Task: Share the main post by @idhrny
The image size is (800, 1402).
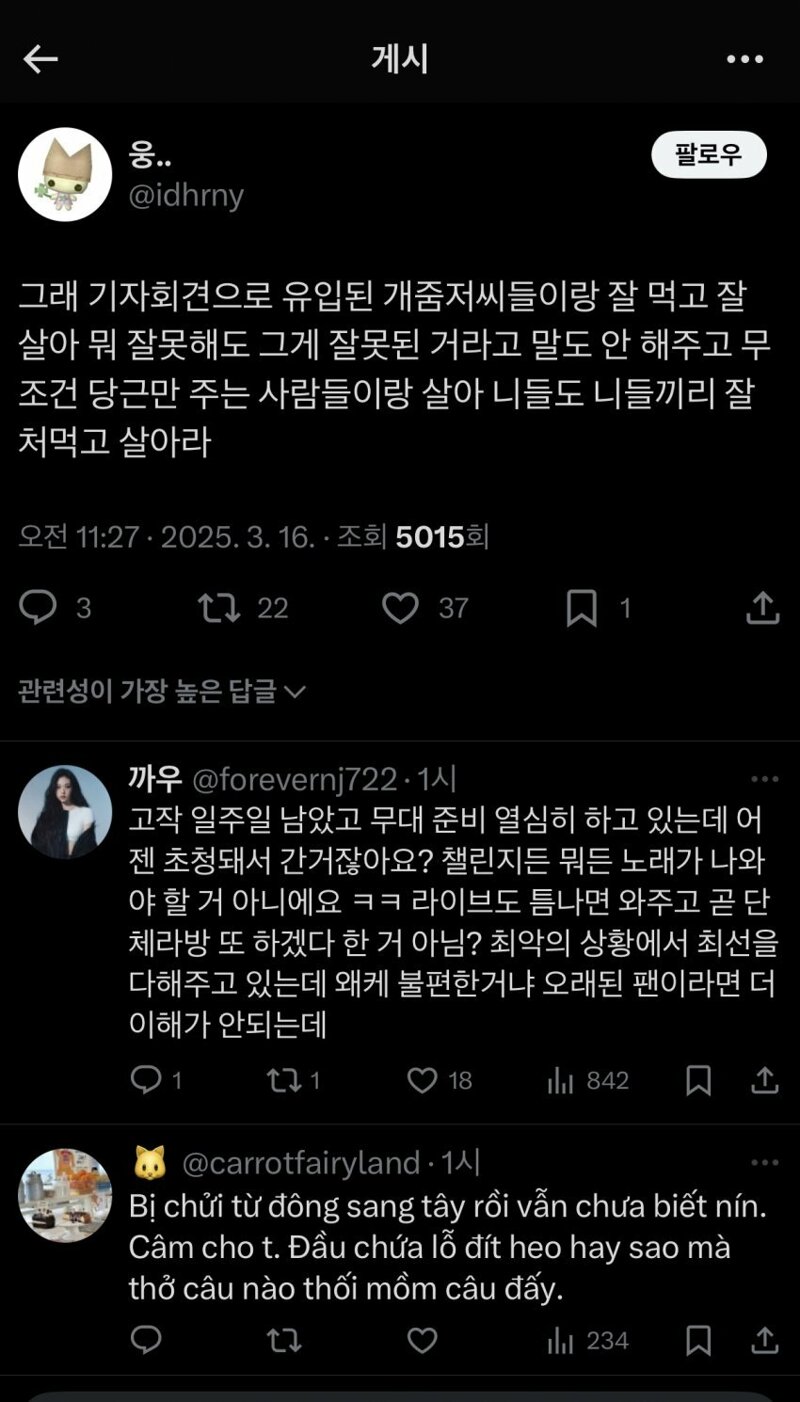Action: tap(763, 607)
